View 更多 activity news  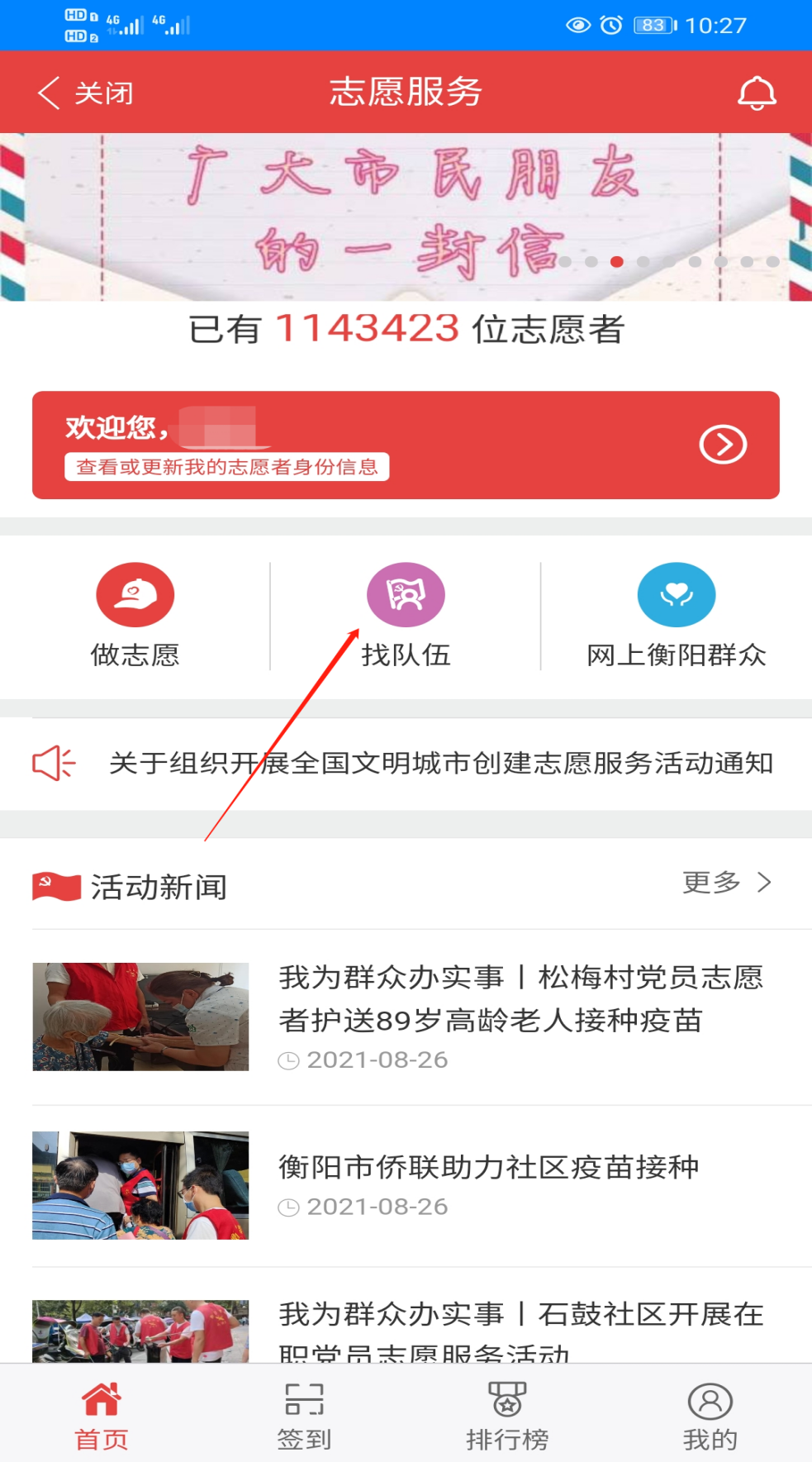[x=725, y=883]
